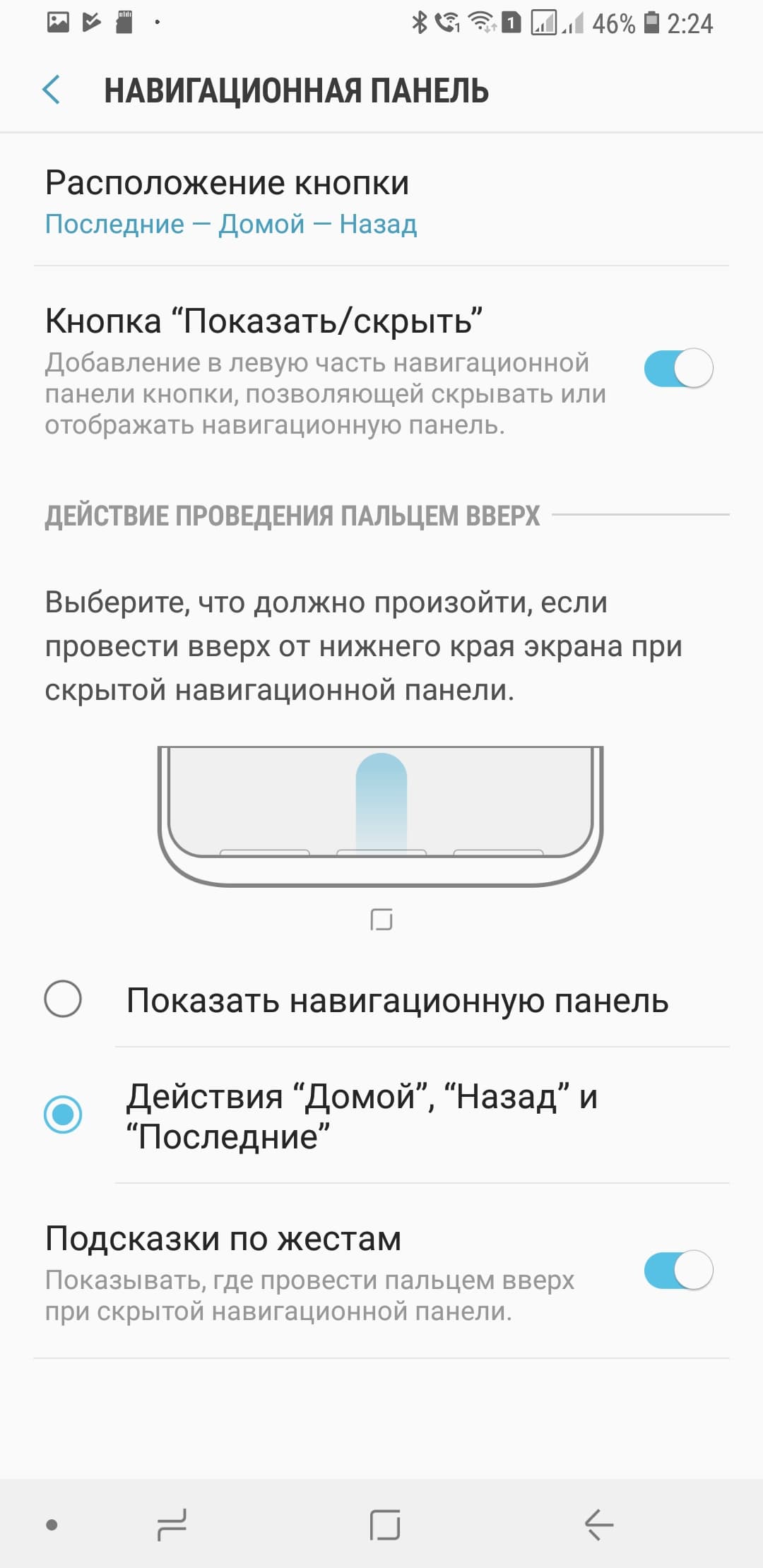Select Показать навигационную панель option
Viewport: 763px width, 1568px height.
pyautogui.click(x=64, y=999)
